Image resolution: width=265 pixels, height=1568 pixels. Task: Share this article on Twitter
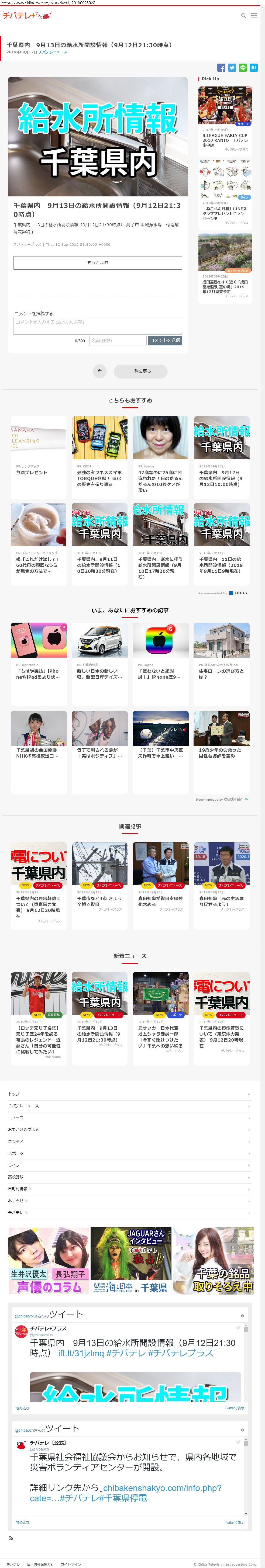[x=232, y=68]
